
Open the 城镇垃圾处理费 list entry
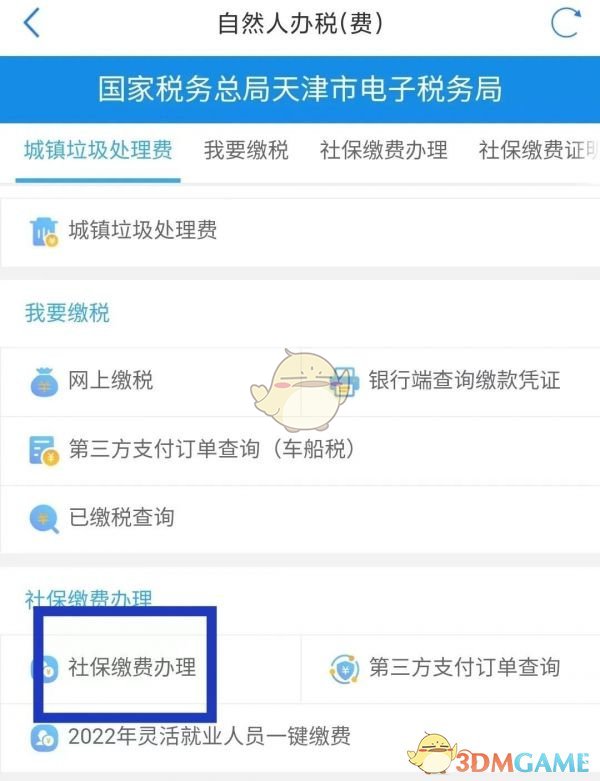[143, 231]
